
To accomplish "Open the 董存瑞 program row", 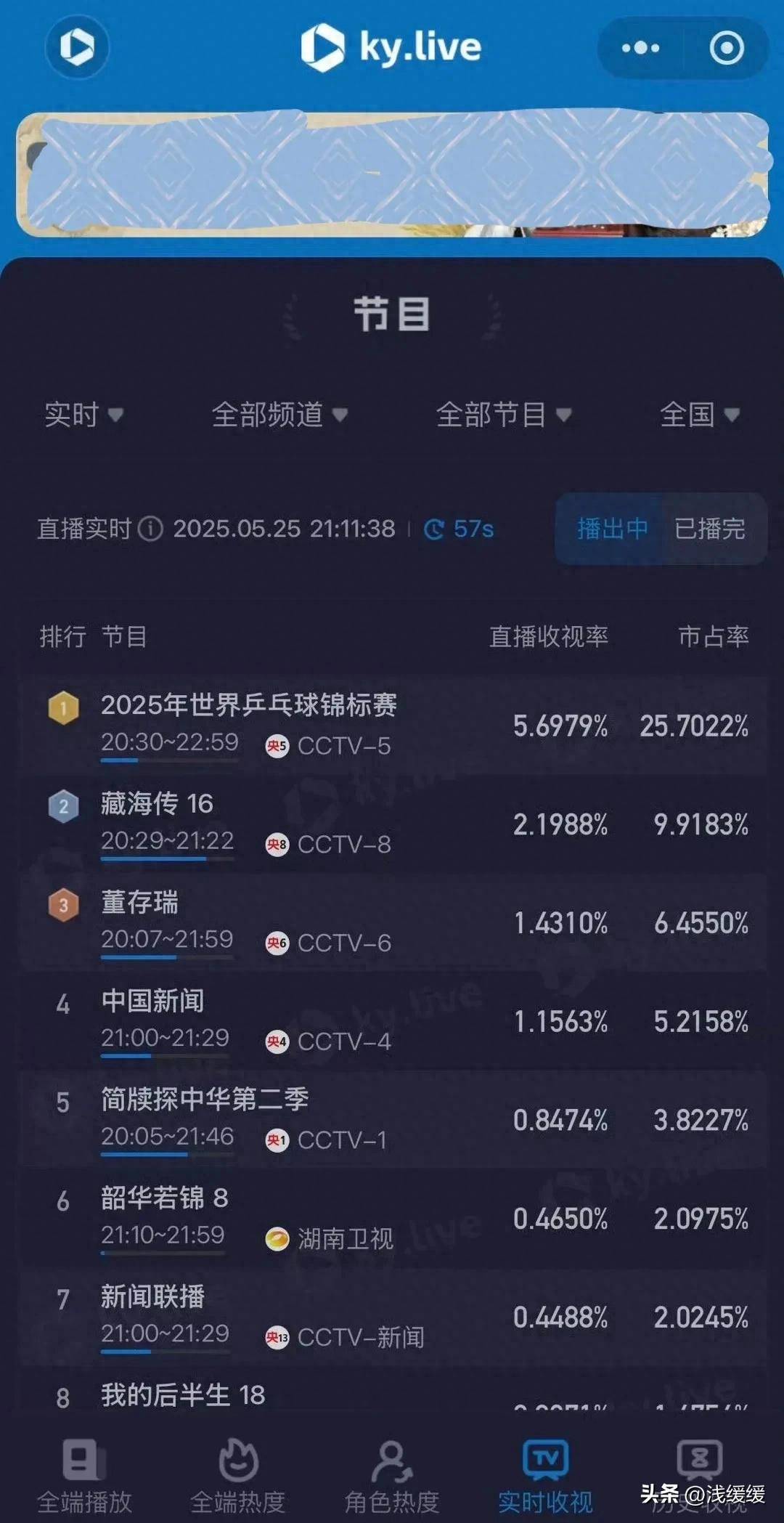I will pos(393,923).
